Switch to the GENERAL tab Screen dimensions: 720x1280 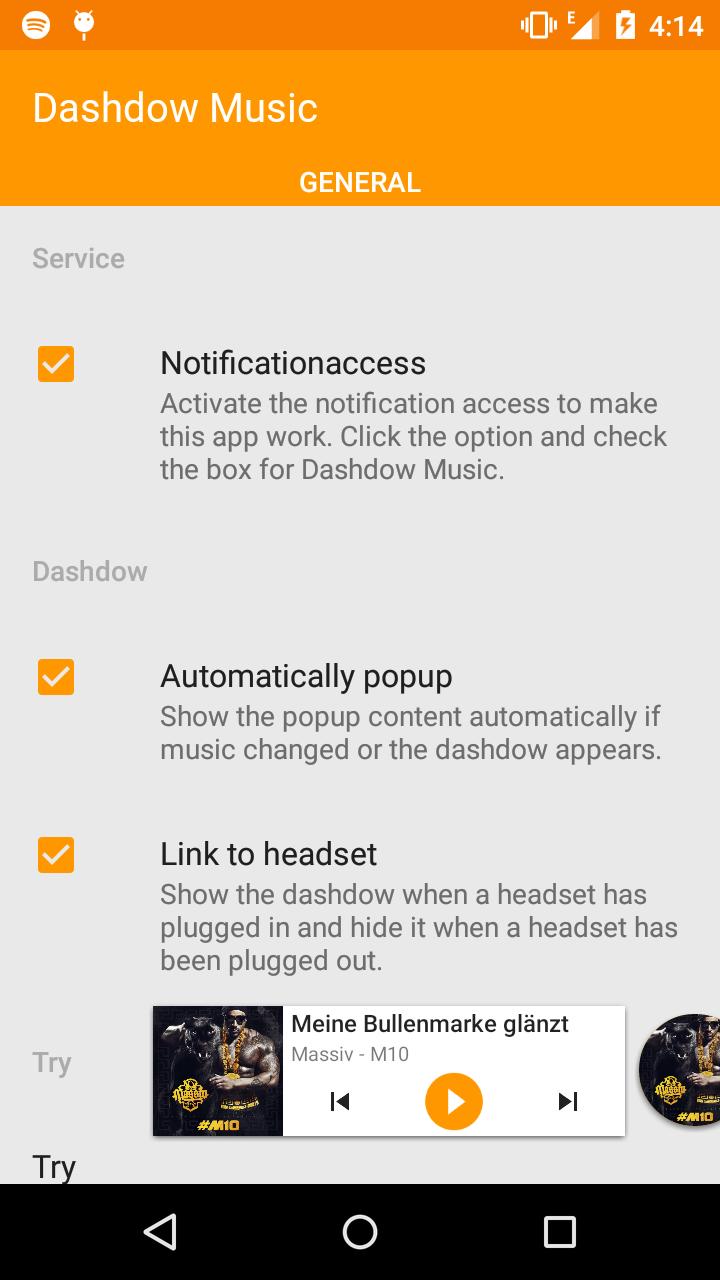coord(360,183)
